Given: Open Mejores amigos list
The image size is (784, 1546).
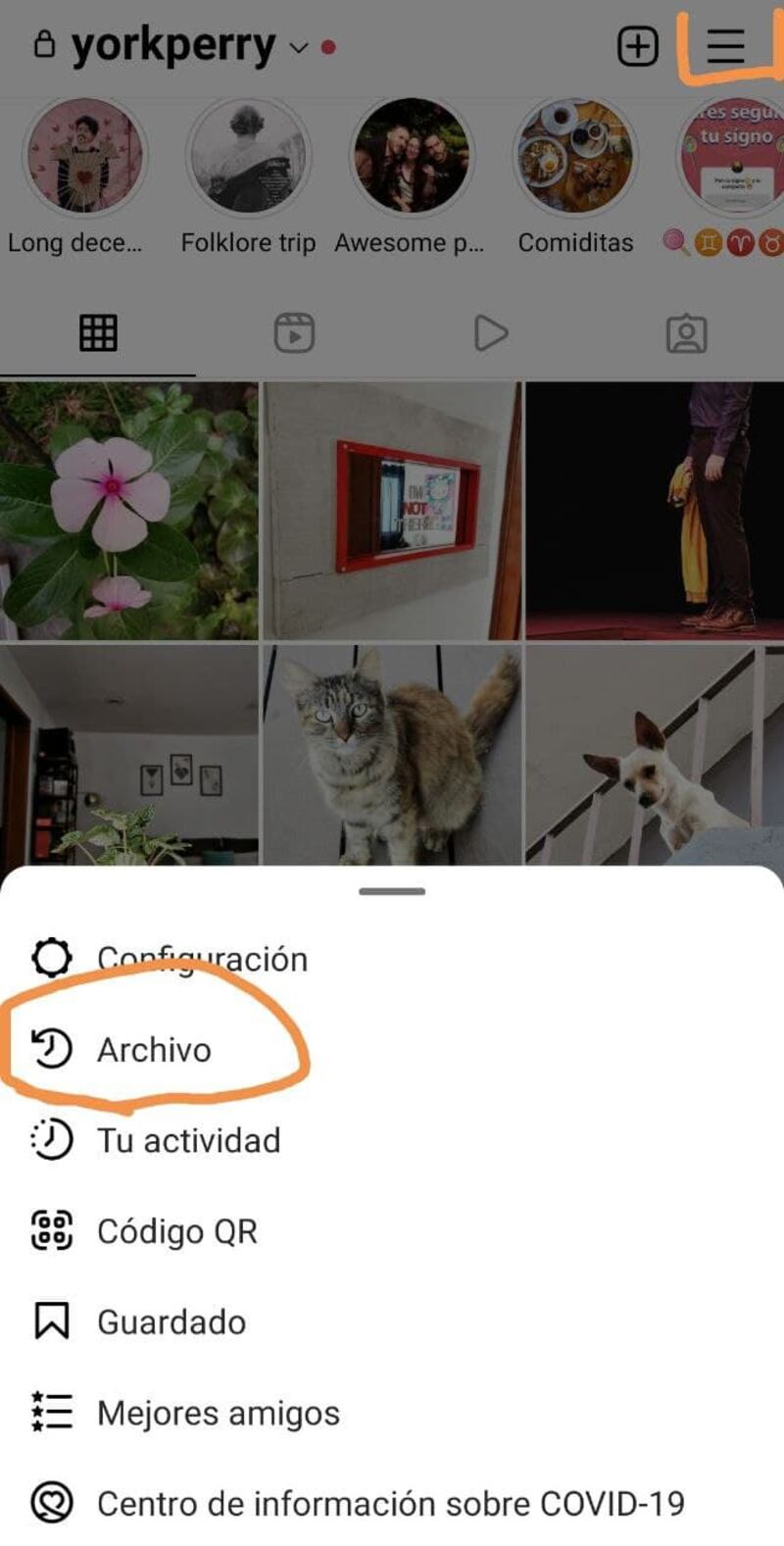Looking at the screenshot, I should (218, 1414).
